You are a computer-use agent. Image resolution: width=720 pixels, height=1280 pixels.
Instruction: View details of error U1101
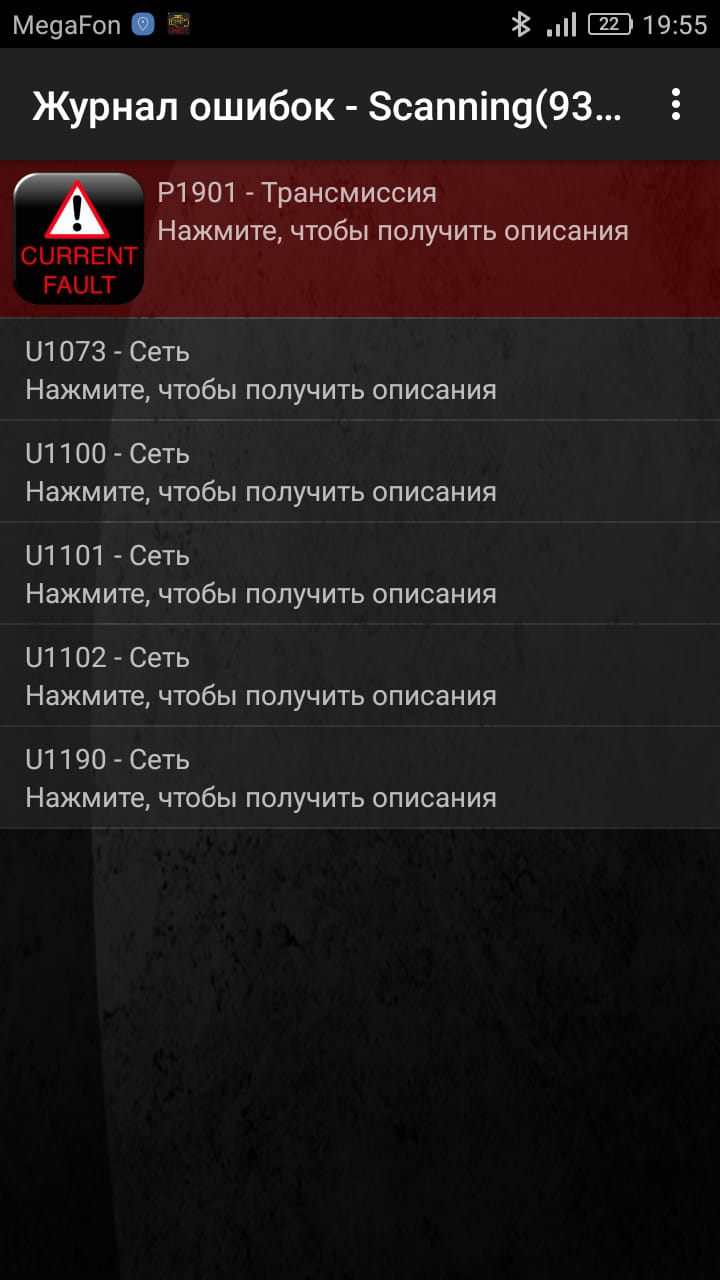(x=360, y=574)
